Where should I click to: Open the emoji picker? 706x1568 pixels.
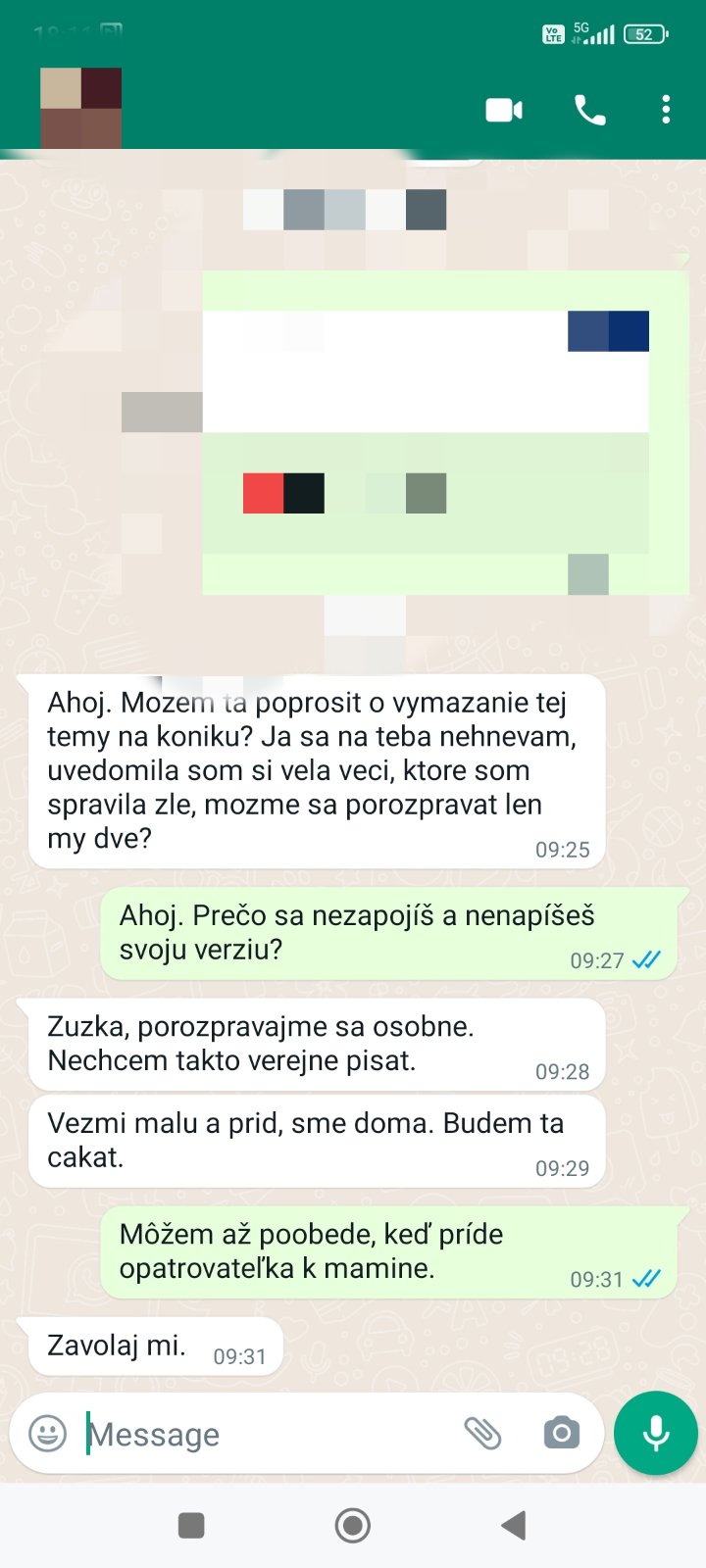(48, 1434)
